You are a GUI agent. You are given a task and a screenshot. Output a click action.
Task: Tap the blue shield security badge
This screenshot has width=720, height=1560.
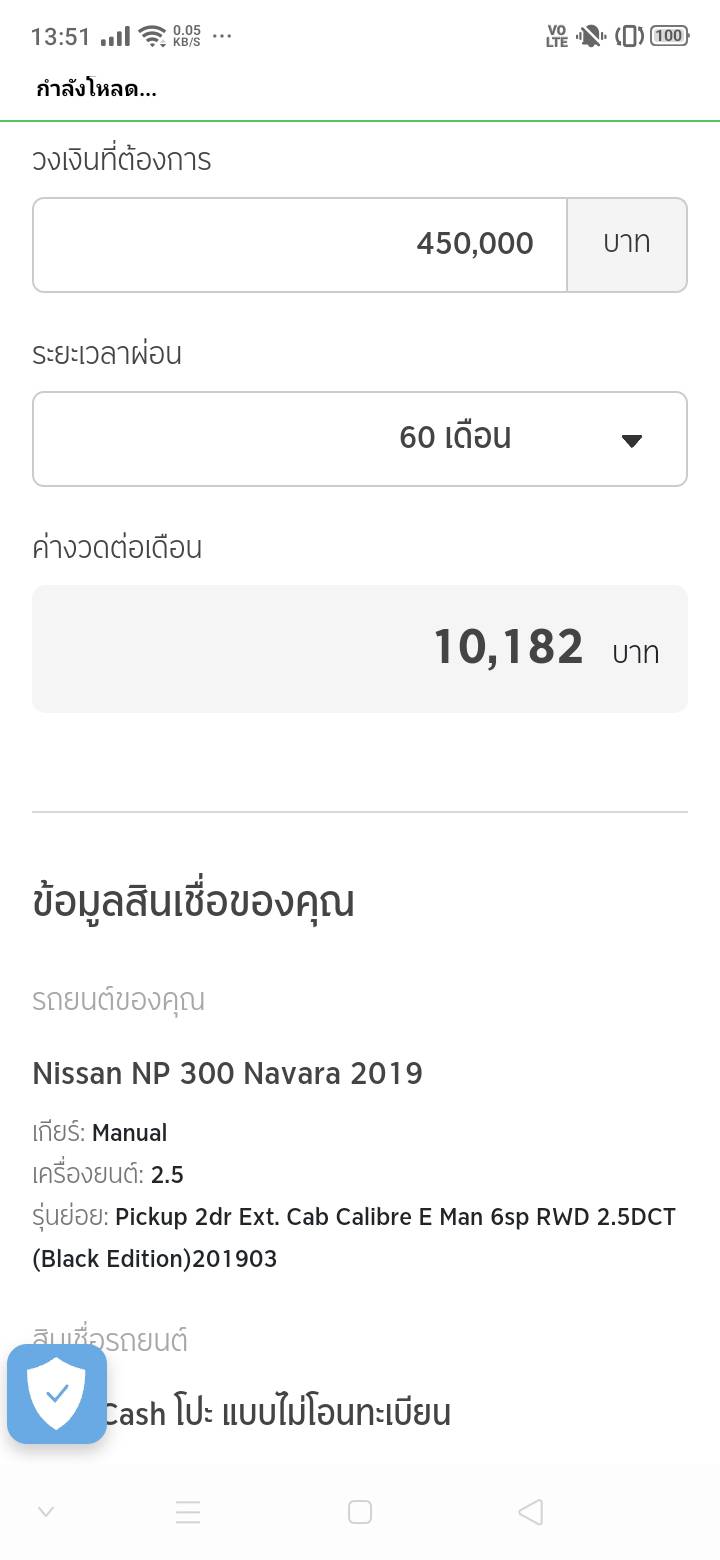(x=57, y=1394)
